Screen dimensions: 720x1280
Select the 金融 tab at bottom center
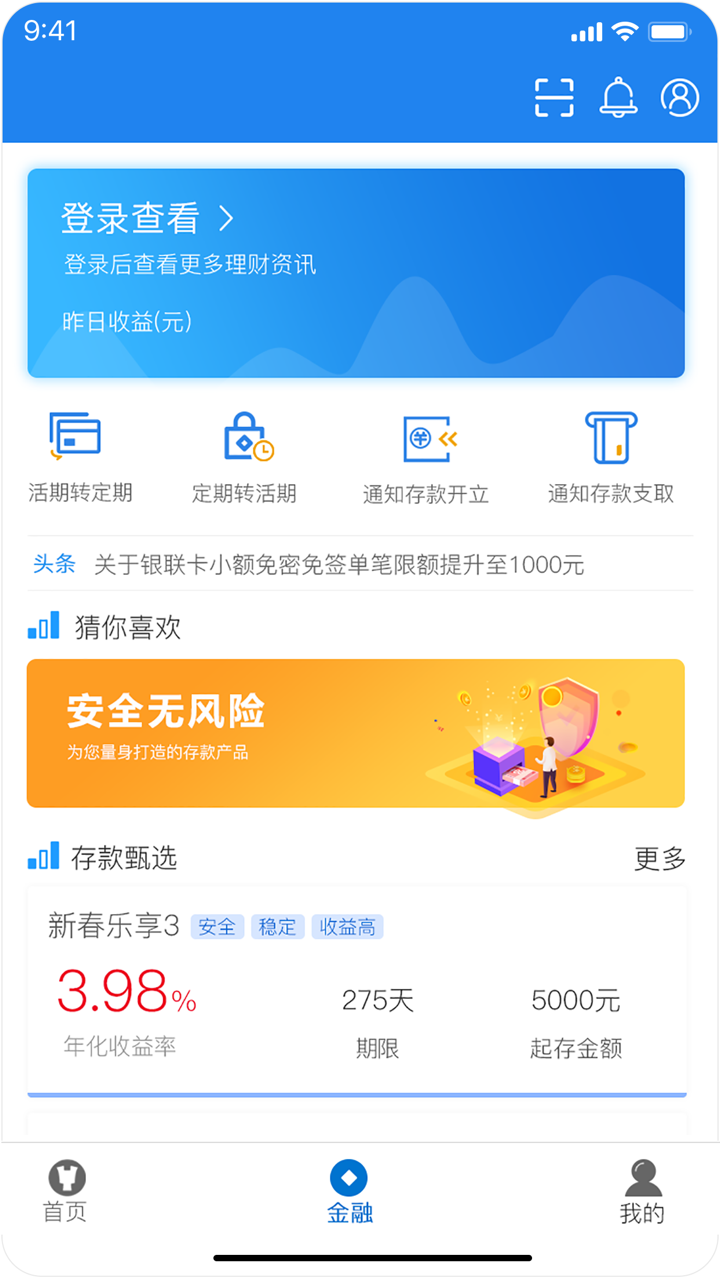(x=348, y=1192)
